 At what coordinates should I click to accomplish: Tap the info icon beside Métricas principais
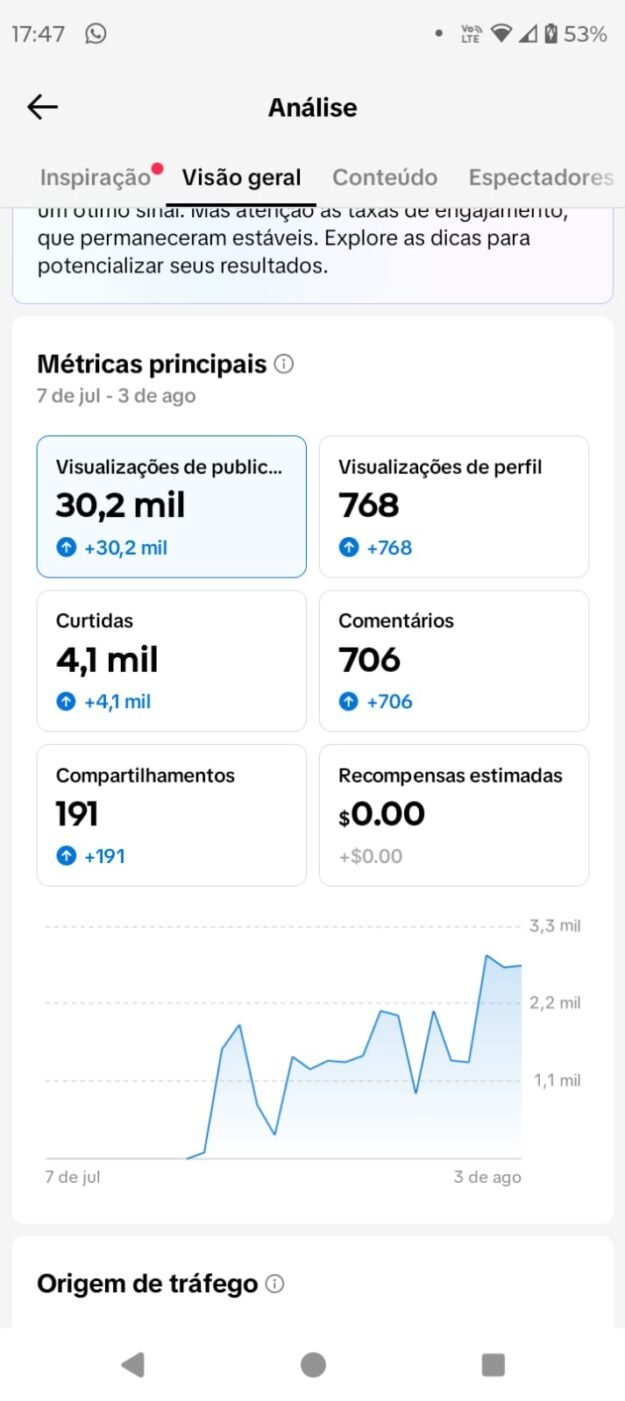coord(283,364)
